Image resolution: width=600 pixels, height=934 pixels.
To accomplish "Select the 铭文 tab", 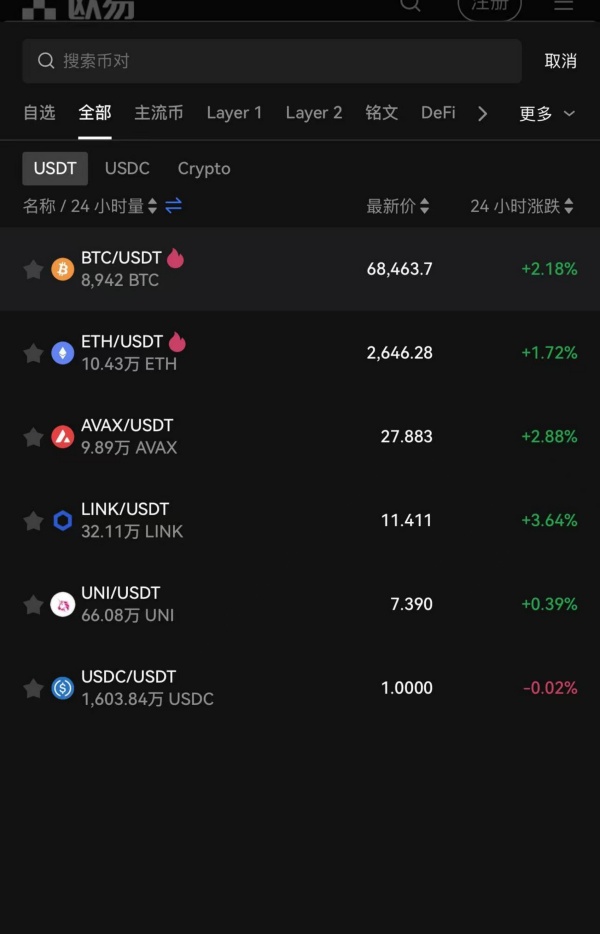I will tap(381, 113).
